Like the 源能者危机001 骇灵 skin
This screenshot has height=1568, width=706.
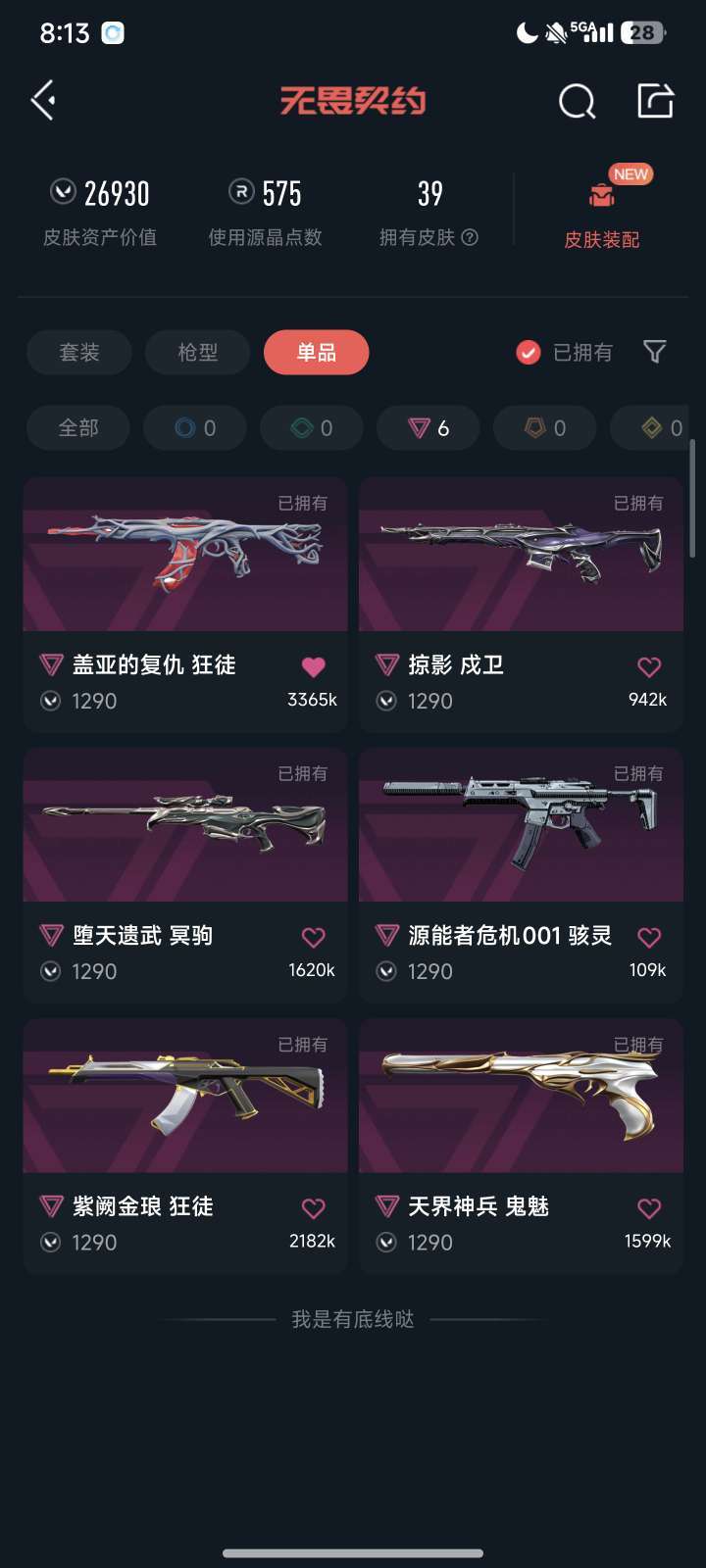click(649, 938)
